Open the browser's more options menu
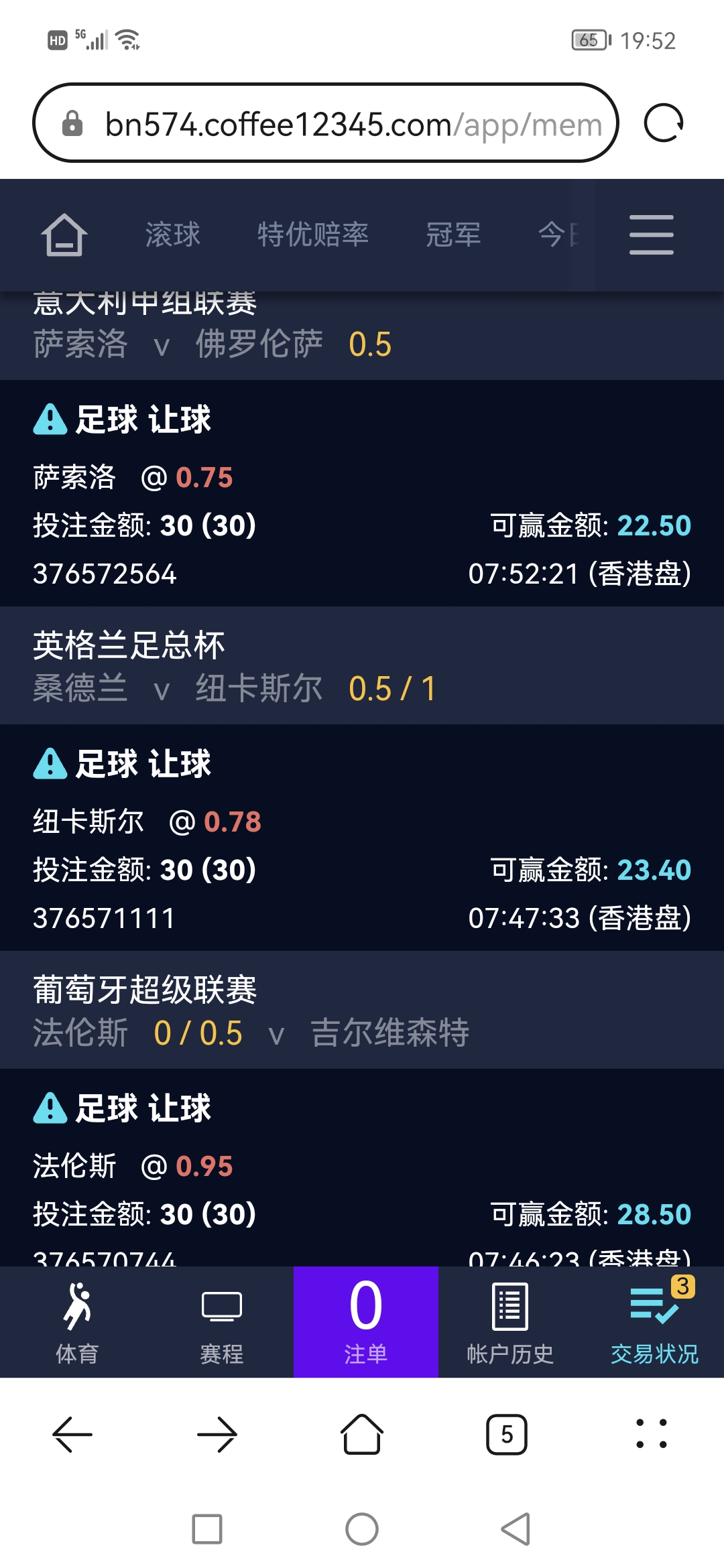This screenshot has width=724, height=1568. pos(652,1435)
